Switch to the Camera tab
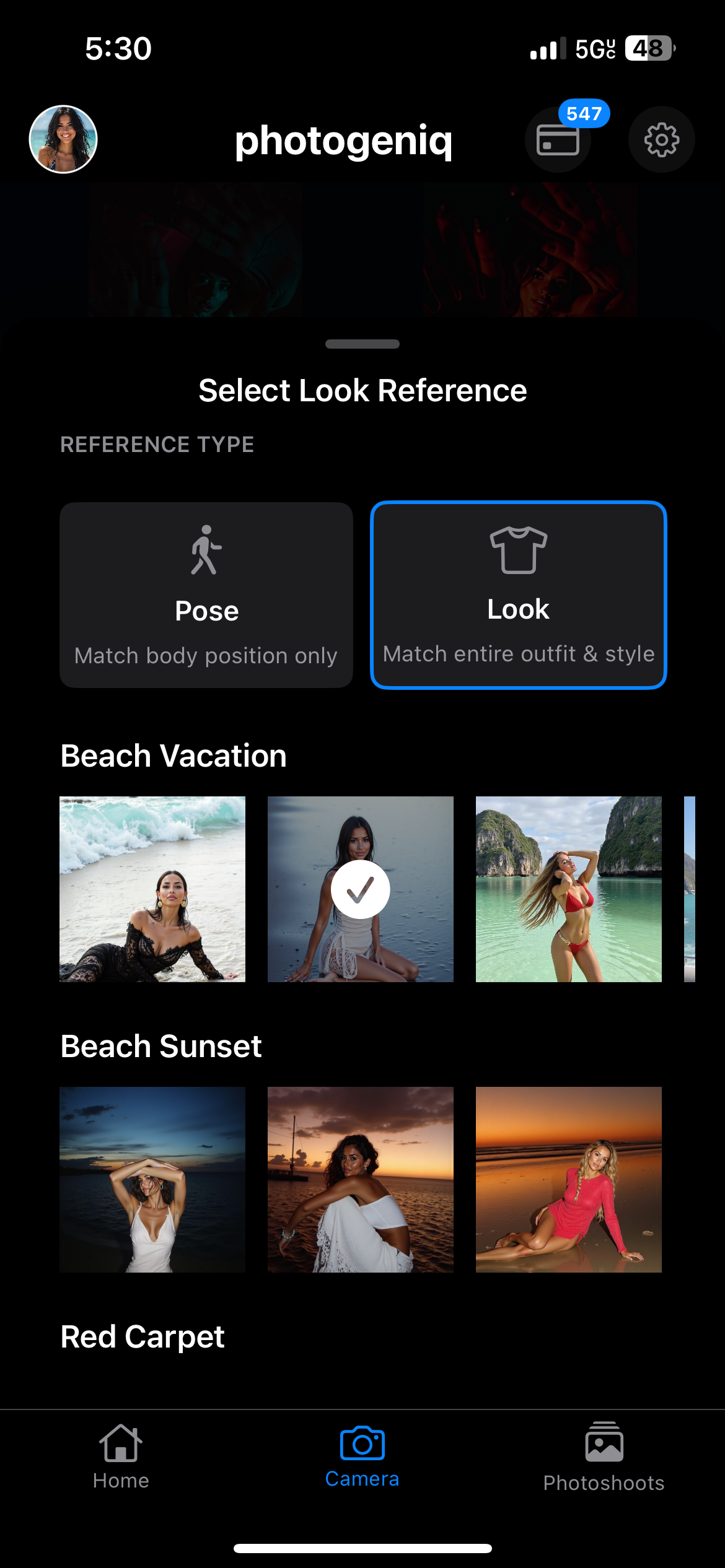This screenshot has width=725, height=1568. tap(362, 1457)
